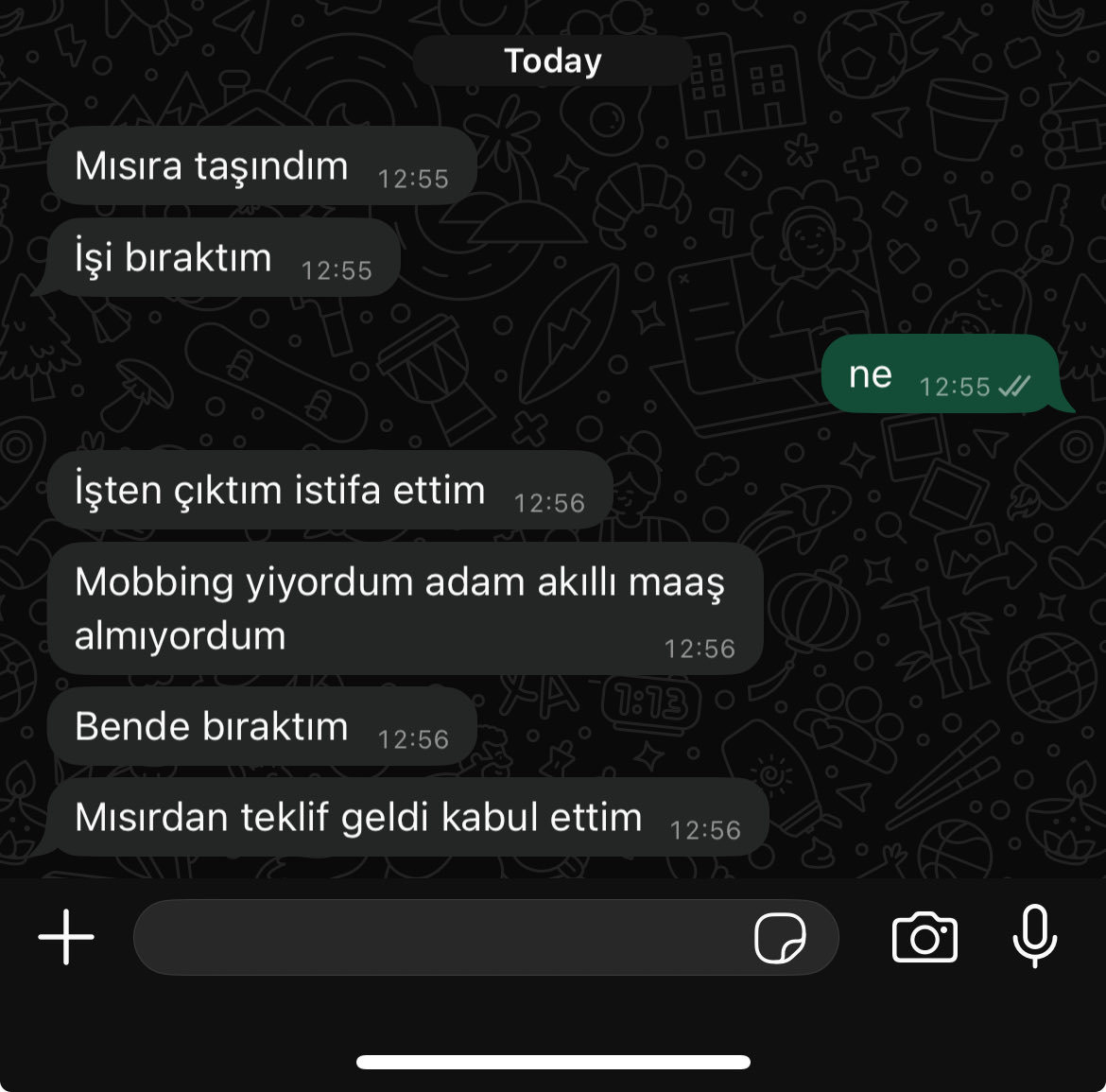Tap the microphone for voice message
The image size is (1106, 1092).
click(x=1035, y=936)
